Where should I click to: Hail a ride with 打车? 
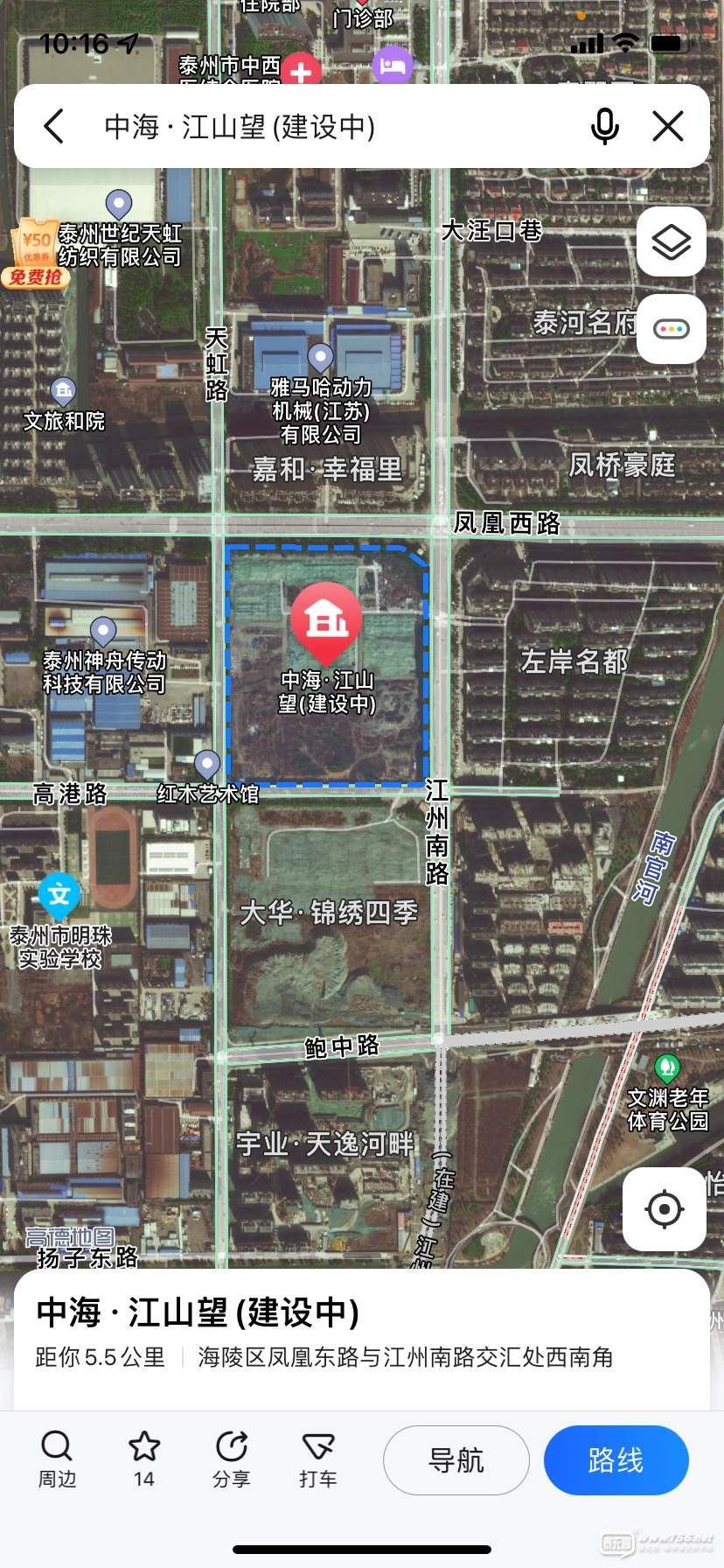317,1458
